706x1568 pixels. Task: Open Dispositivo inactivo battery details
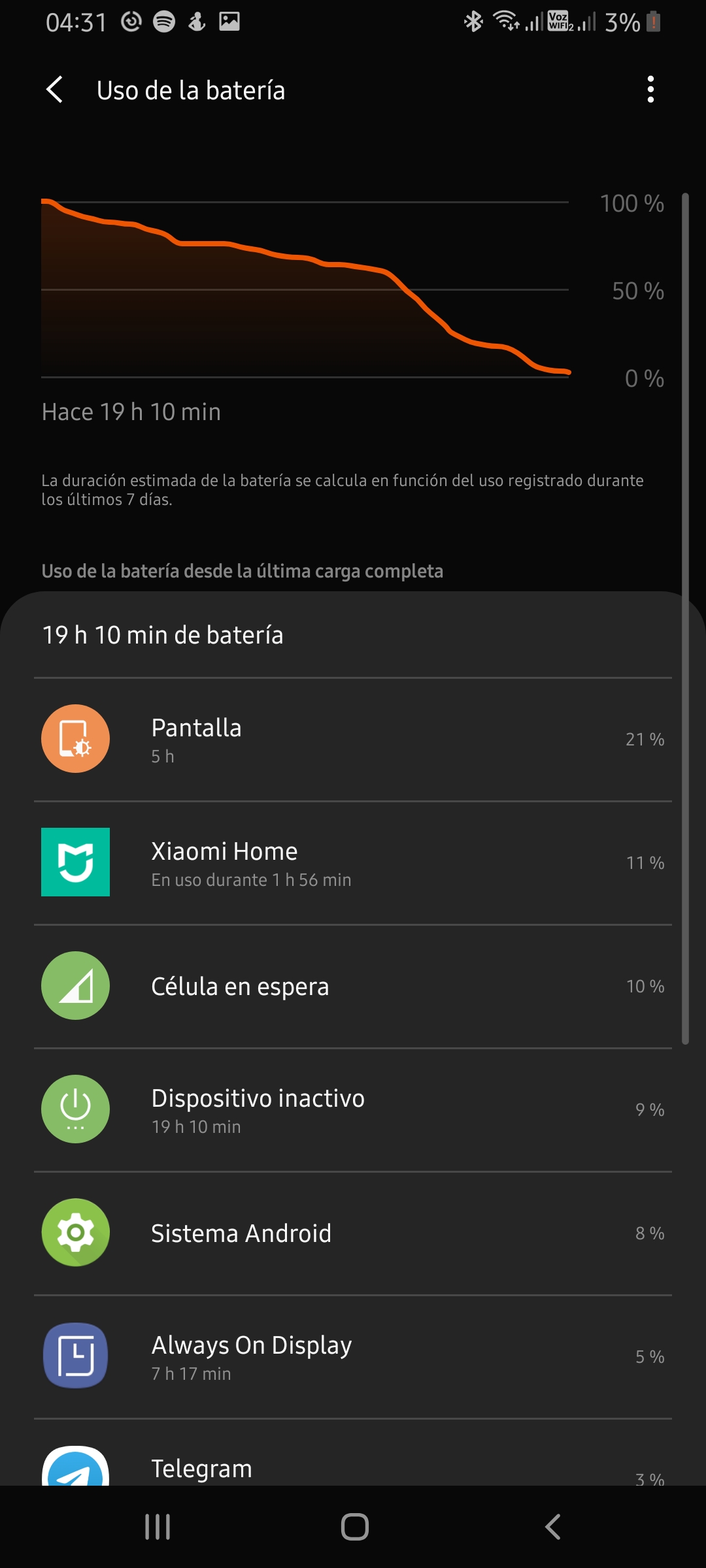coord(353,1109)
